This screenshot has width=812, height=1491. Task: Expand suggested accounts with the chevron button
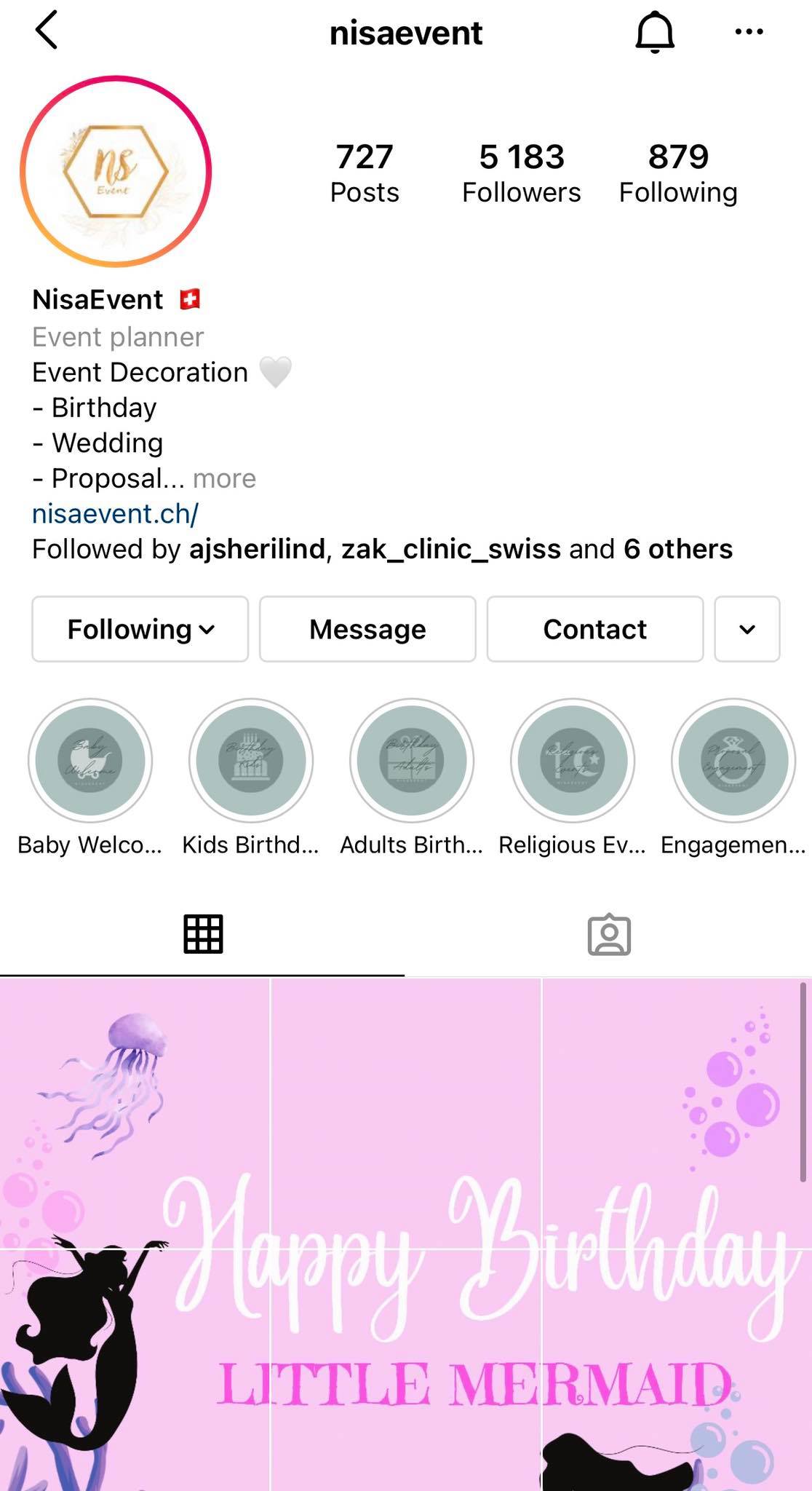point(747,629)
